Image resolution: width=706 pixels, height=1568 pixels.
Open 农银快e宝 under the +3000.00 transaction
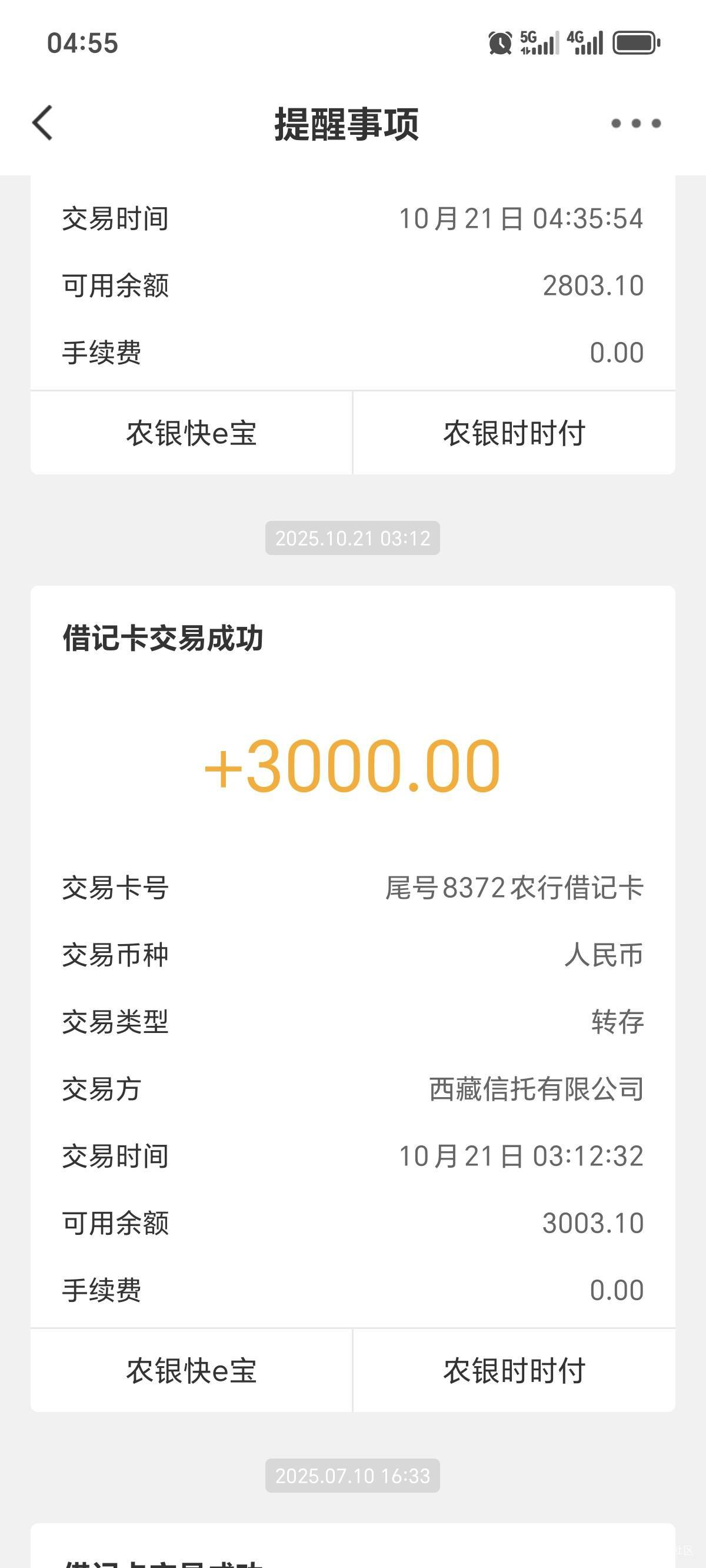coord(191,1371)
